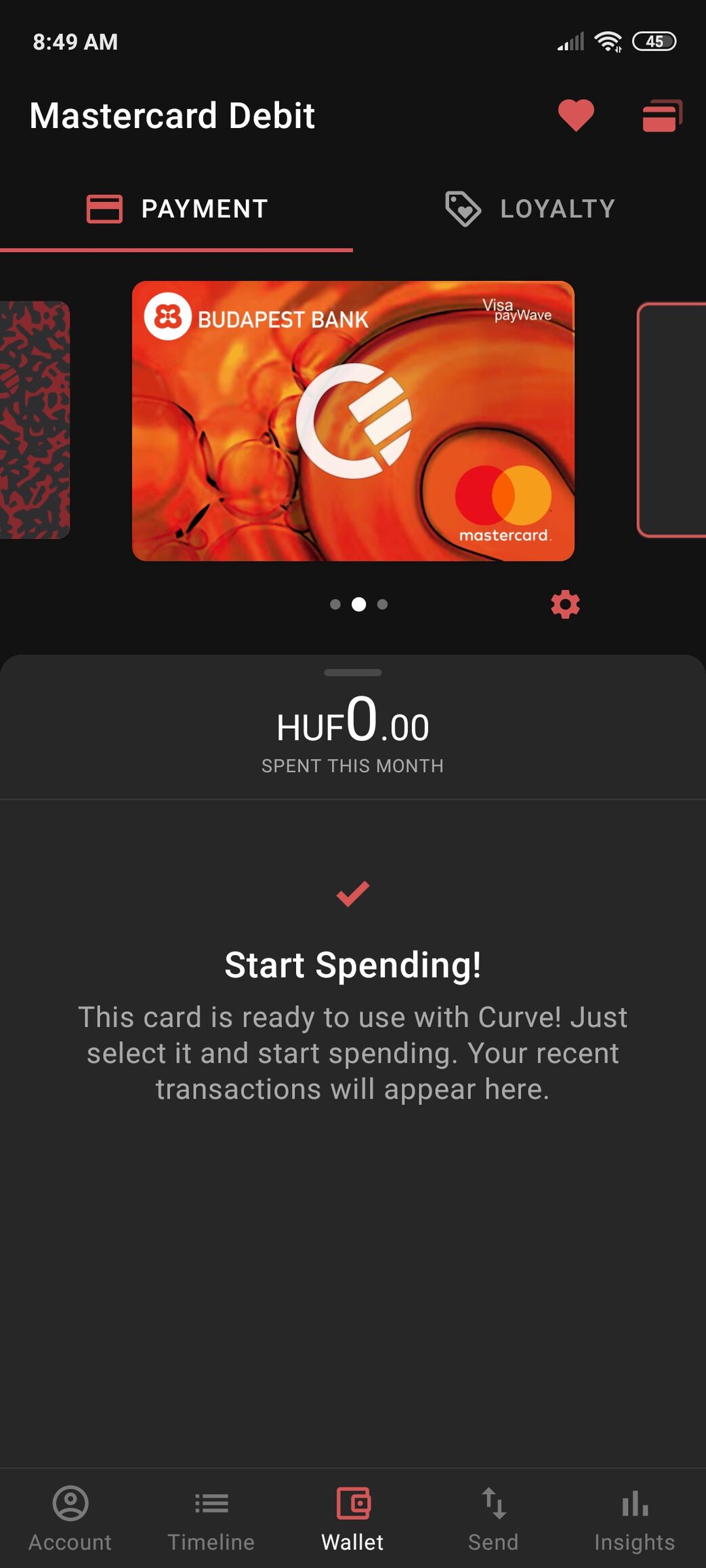View the Insights tab
Screen dimensions: 706x1568
tap(635, 1519)
